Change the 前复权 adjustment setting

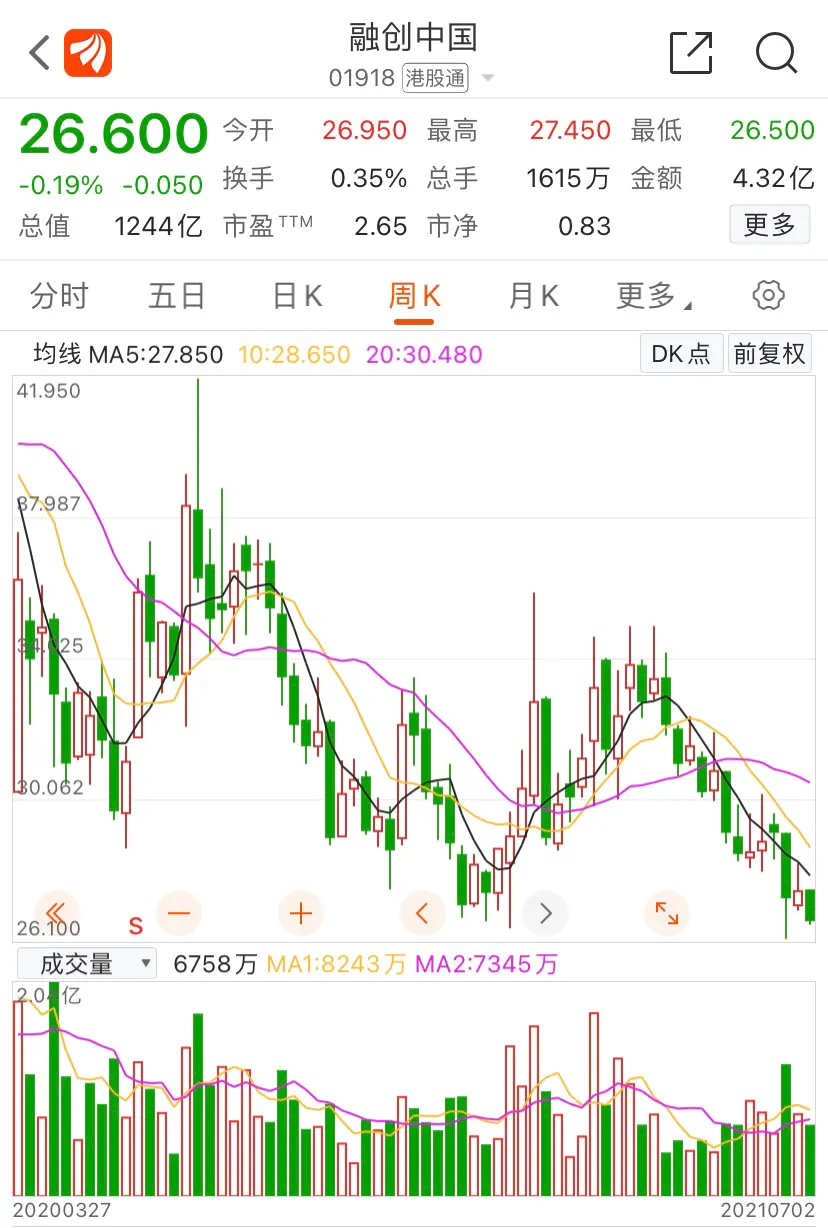click(x=769, y=354)
